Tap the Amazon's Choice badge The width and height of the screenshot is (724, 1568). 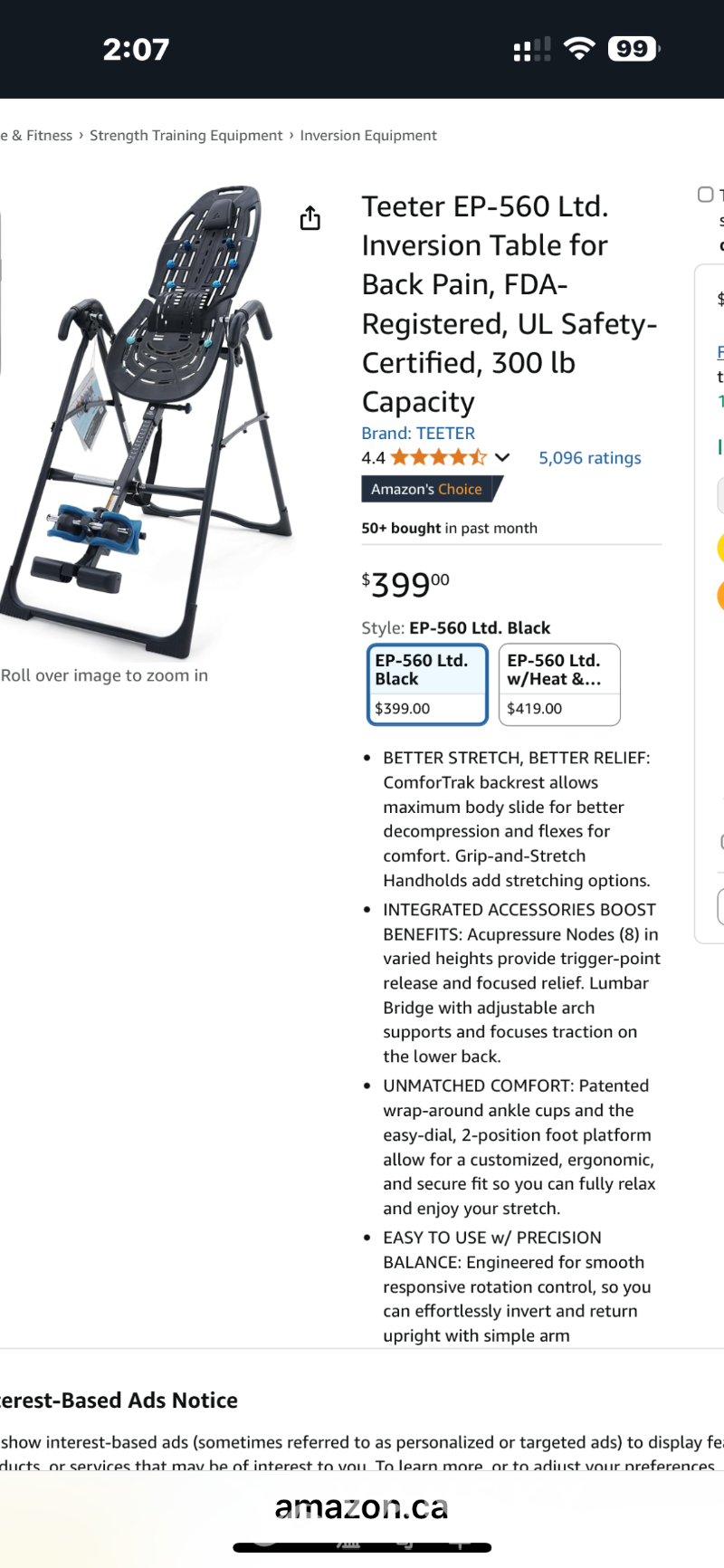tap(427, 490)
